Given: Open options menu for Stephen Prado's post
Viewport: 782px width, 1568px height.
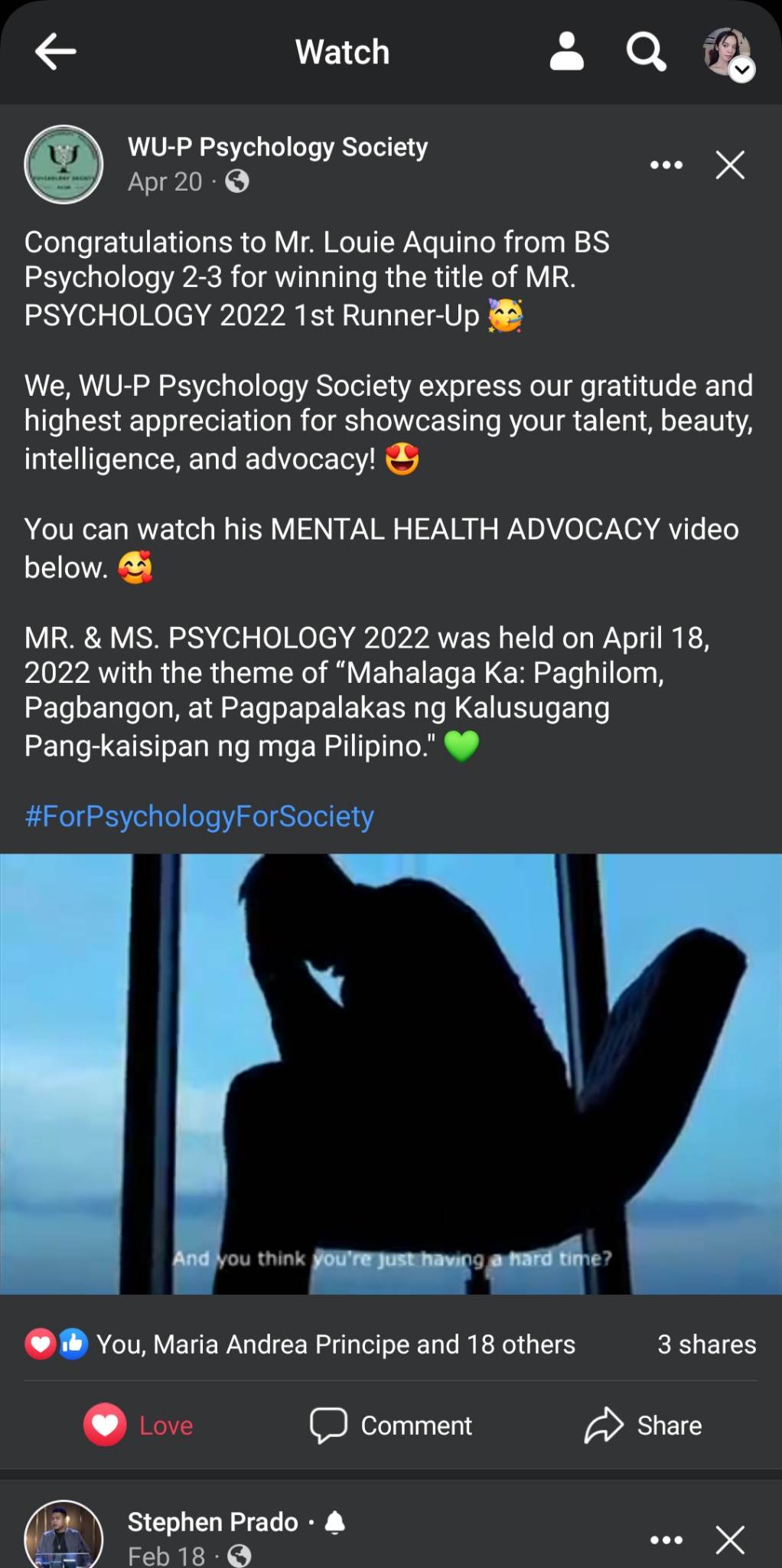Looking at the screenshot, I should click(666, 1540).
